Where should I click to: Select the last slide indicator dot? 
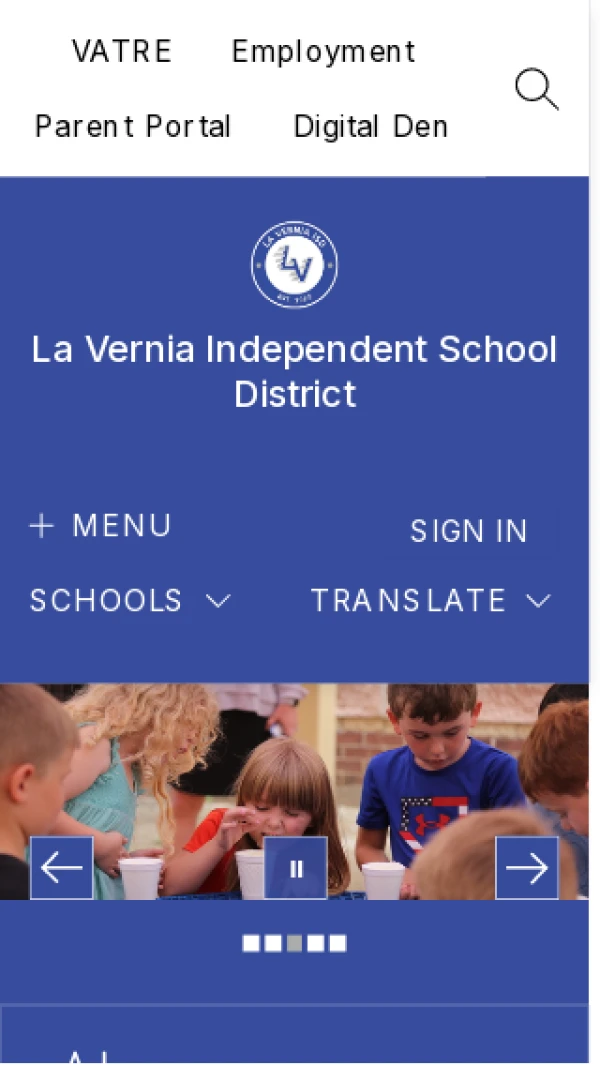click(338, 943)
